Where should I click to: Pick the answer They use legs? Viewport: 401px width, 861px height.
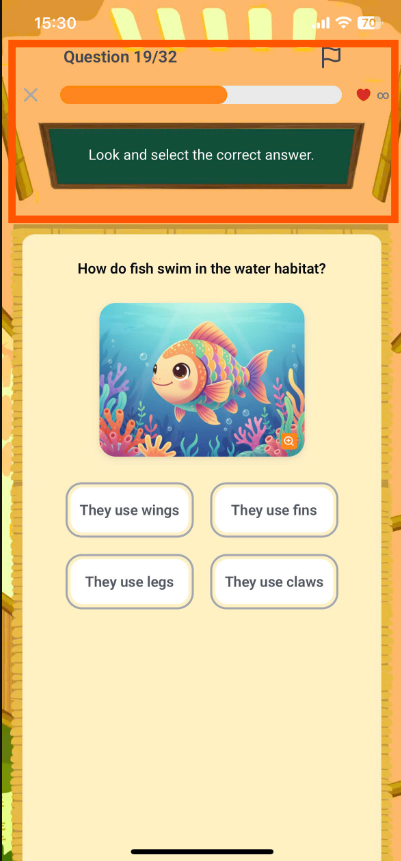coord(130,582)
